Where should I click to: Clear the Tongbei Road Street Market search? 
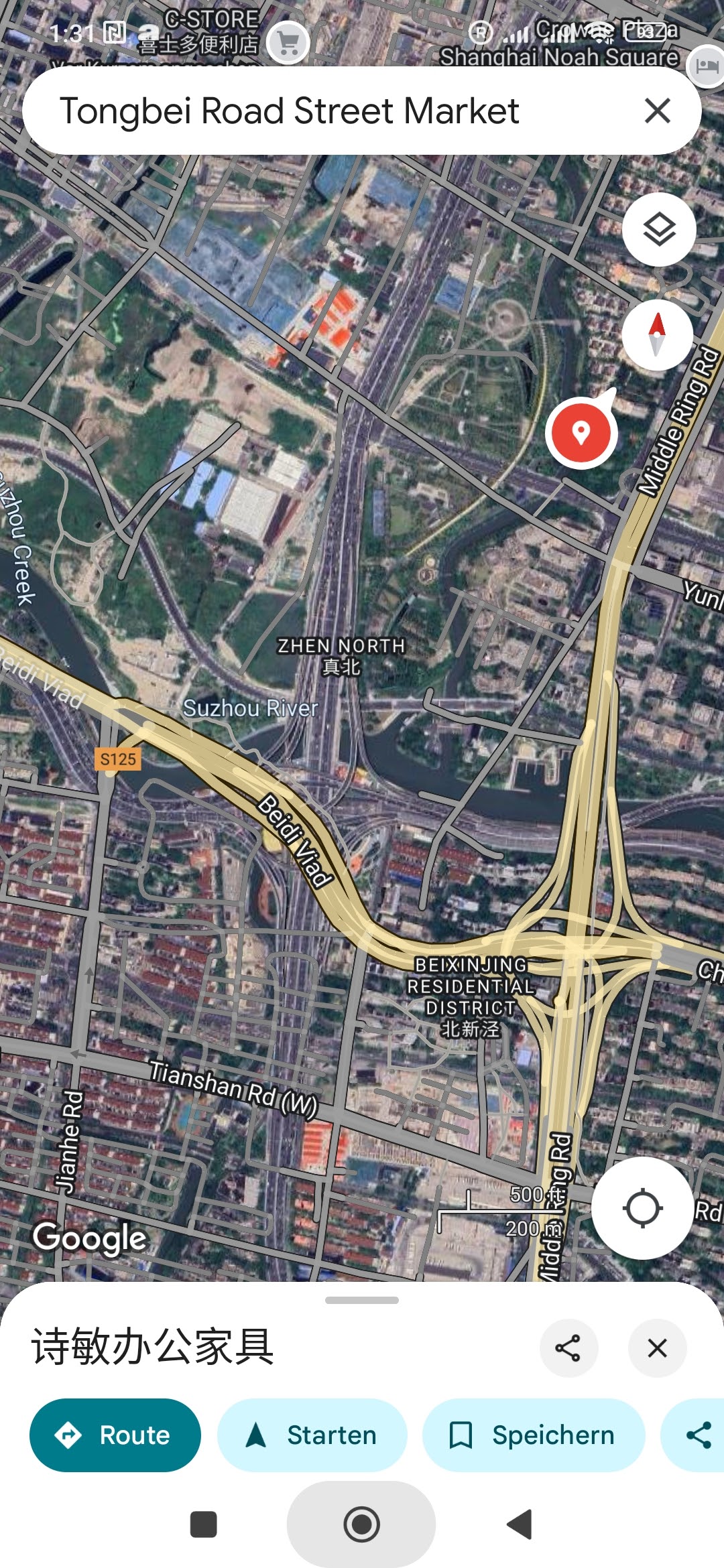click(x=657, y=111)
